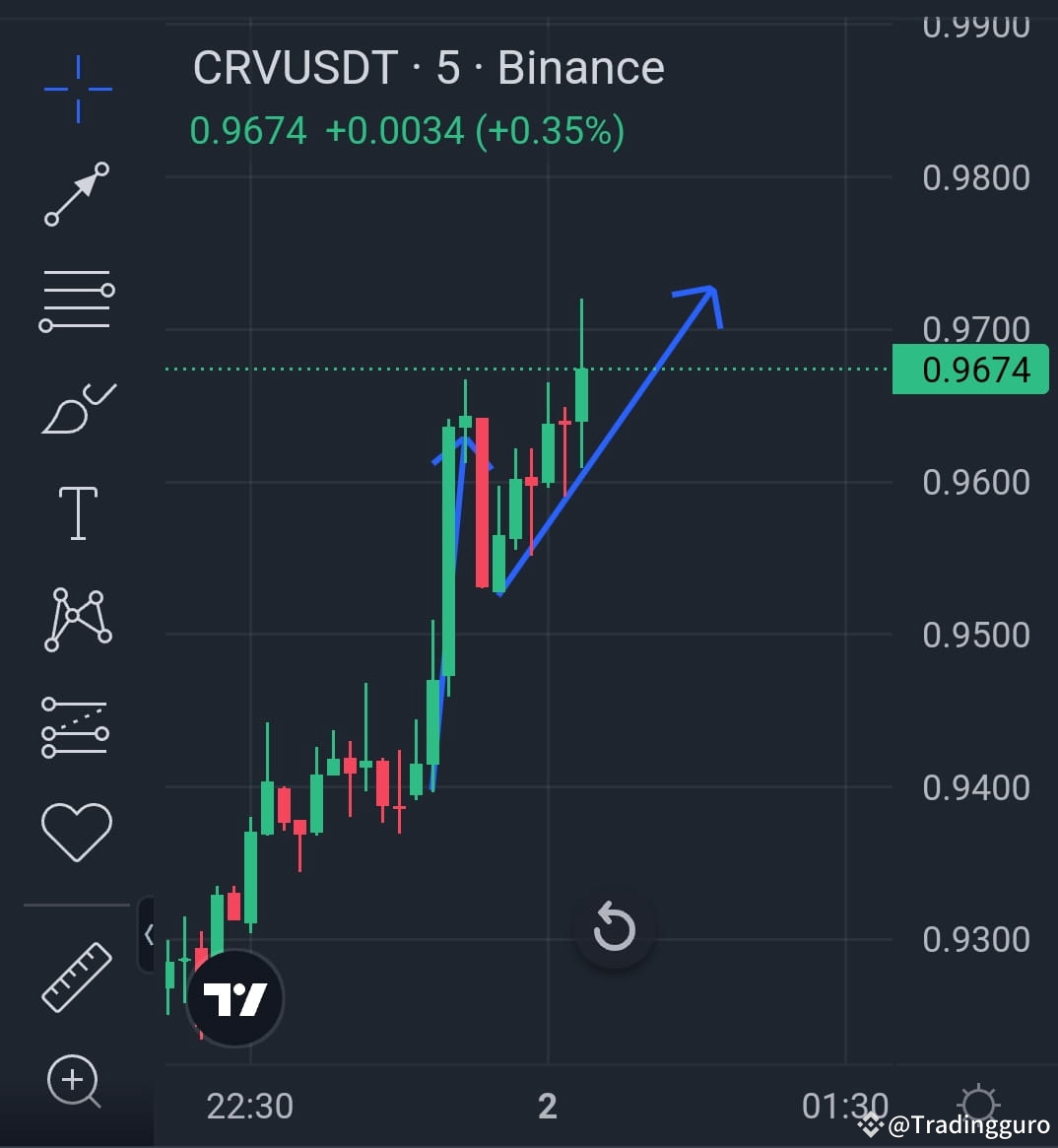
Task: Click the green 0.9674 price label
Action: pyautogui.click(x=969, y=369)
